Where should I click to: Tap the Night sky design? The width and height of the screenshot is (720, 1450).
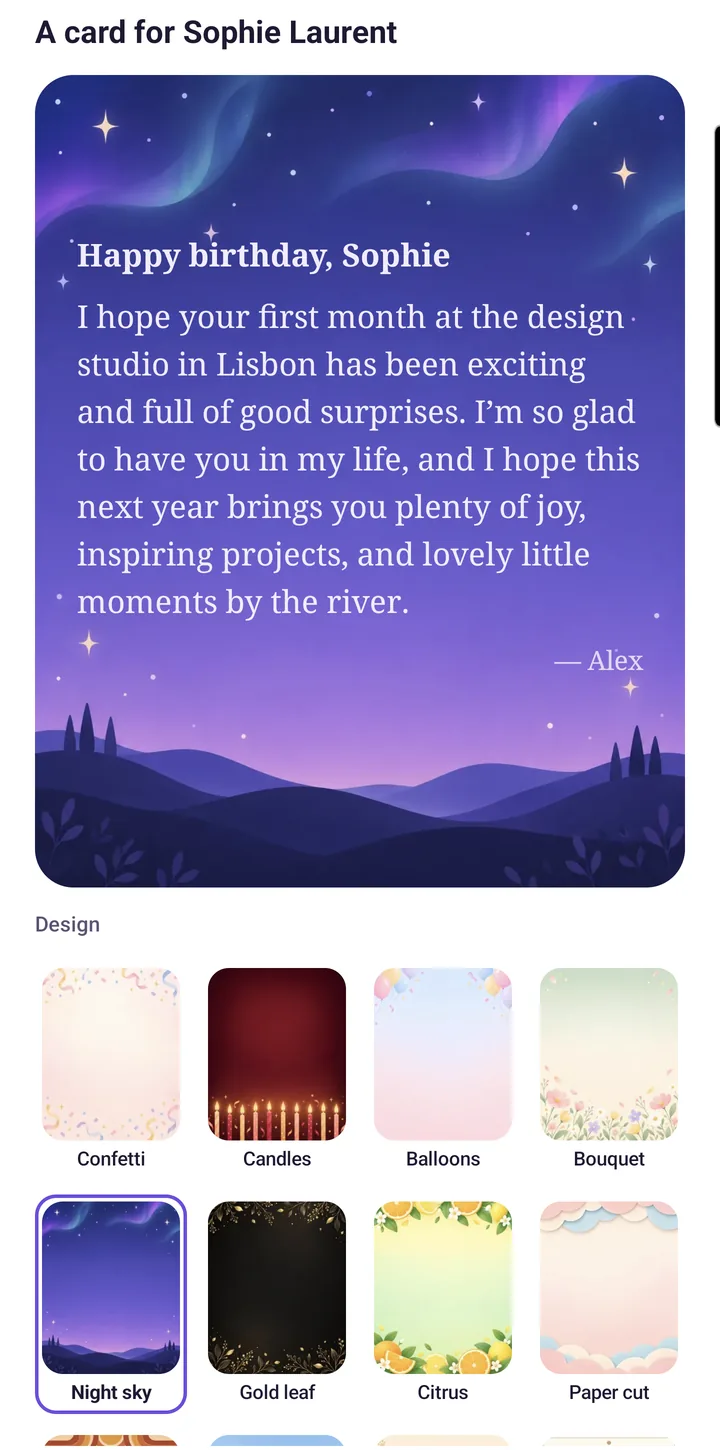pos(111,1303)
